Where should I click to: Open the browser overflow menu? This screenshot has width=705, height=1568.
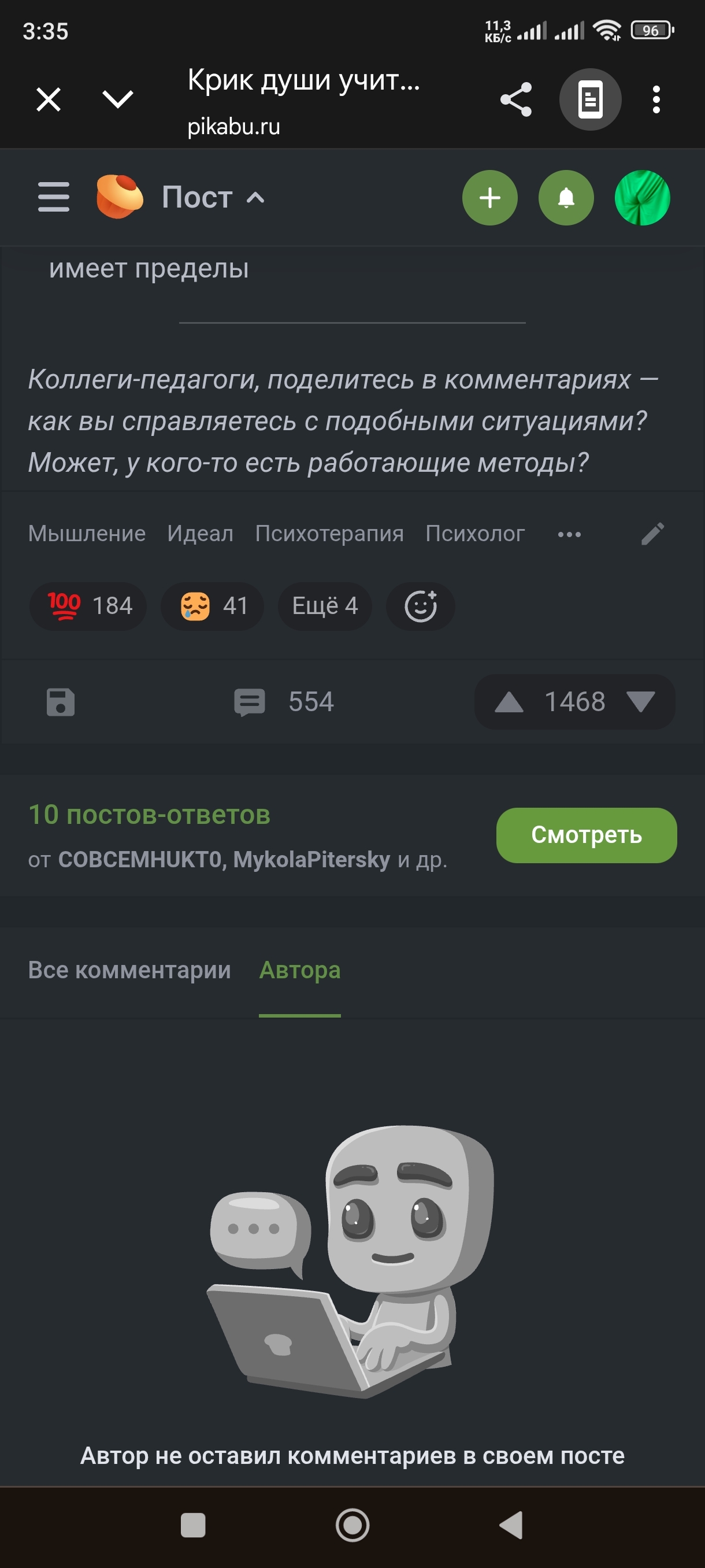click(x=656, y=99)
